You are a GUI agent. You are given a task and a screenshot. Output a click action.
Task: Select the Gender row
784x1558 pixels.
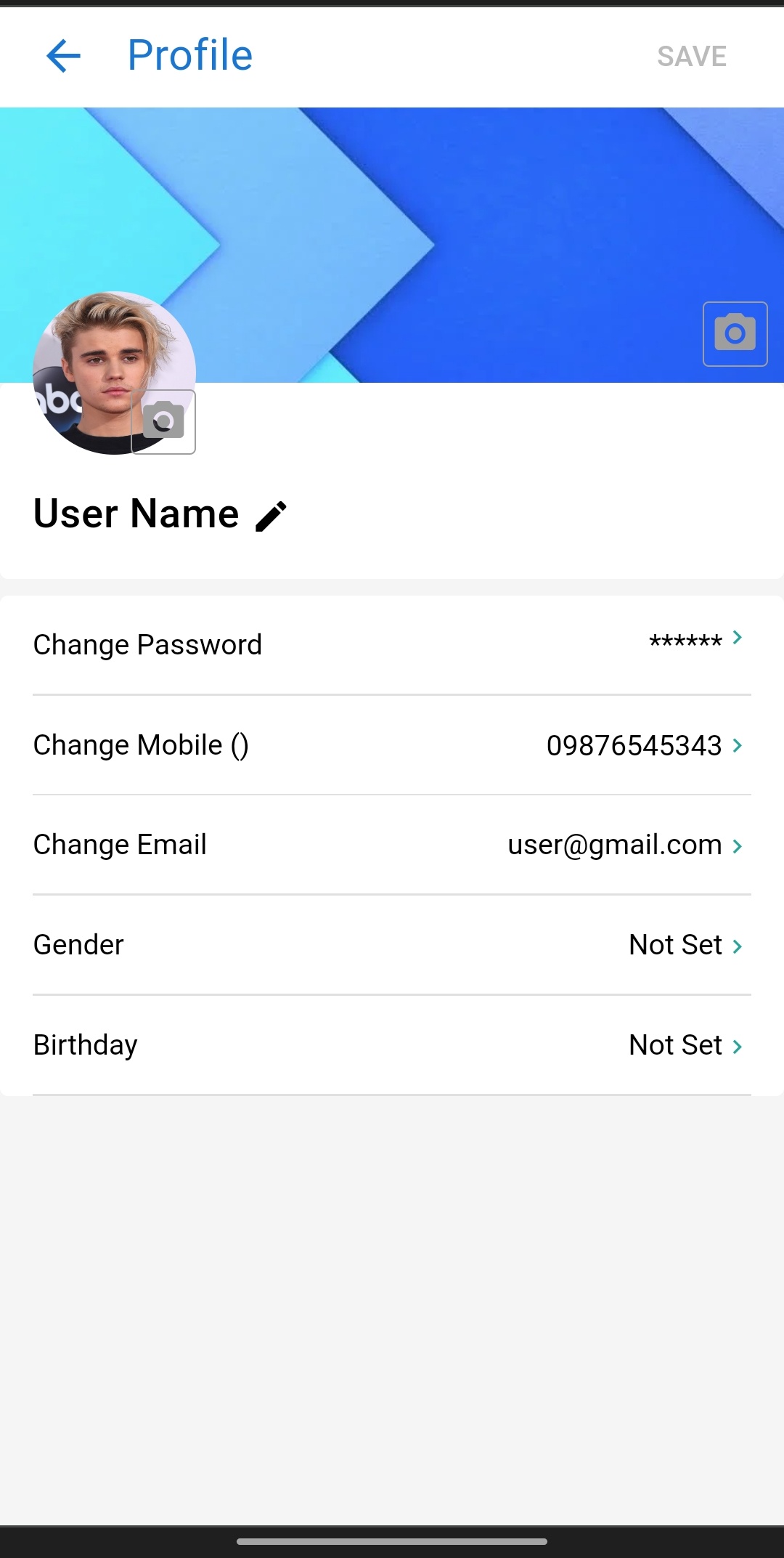point(392,945)
